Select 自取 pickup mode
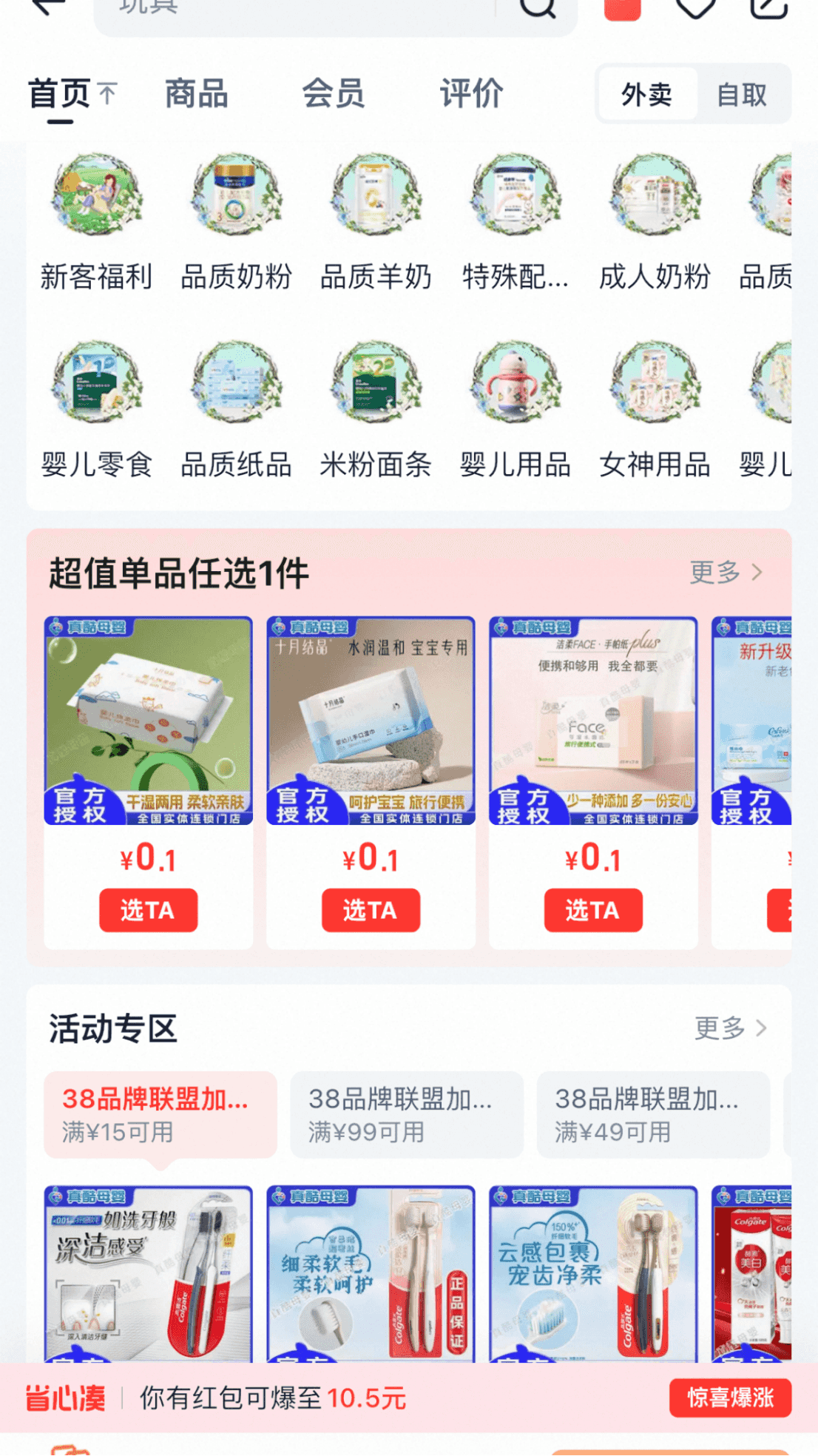This screenshot has width=818, height=1456. 742,95
